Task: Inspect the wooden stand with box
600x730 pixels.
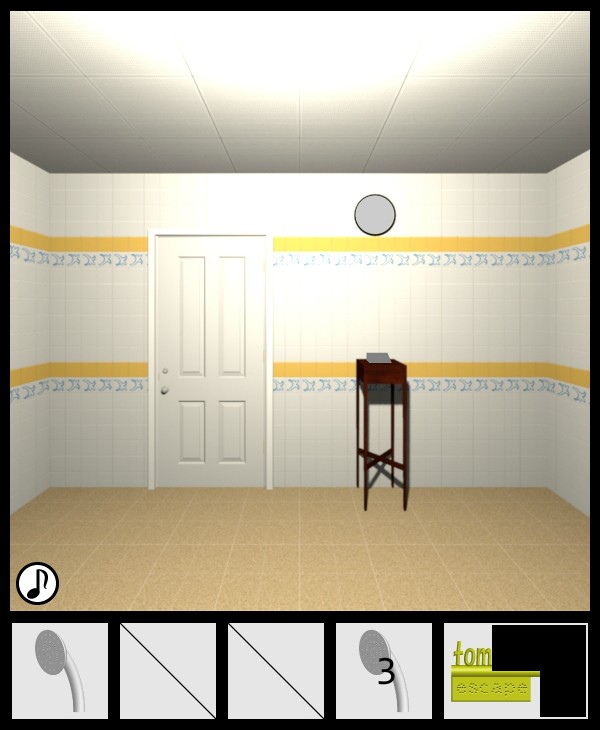Action: pos(383,420)
